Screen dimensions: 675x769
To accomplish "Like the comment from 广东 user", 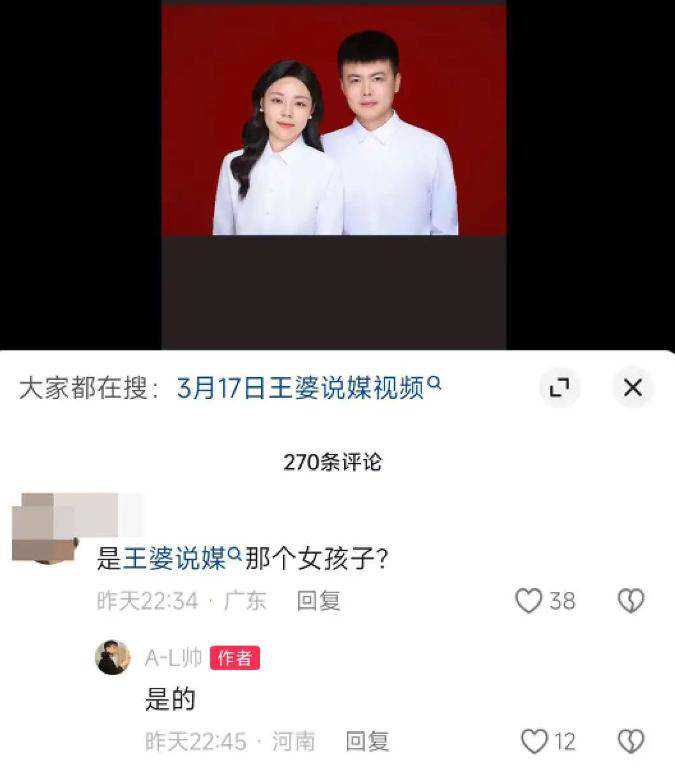I will click(528, 600).
